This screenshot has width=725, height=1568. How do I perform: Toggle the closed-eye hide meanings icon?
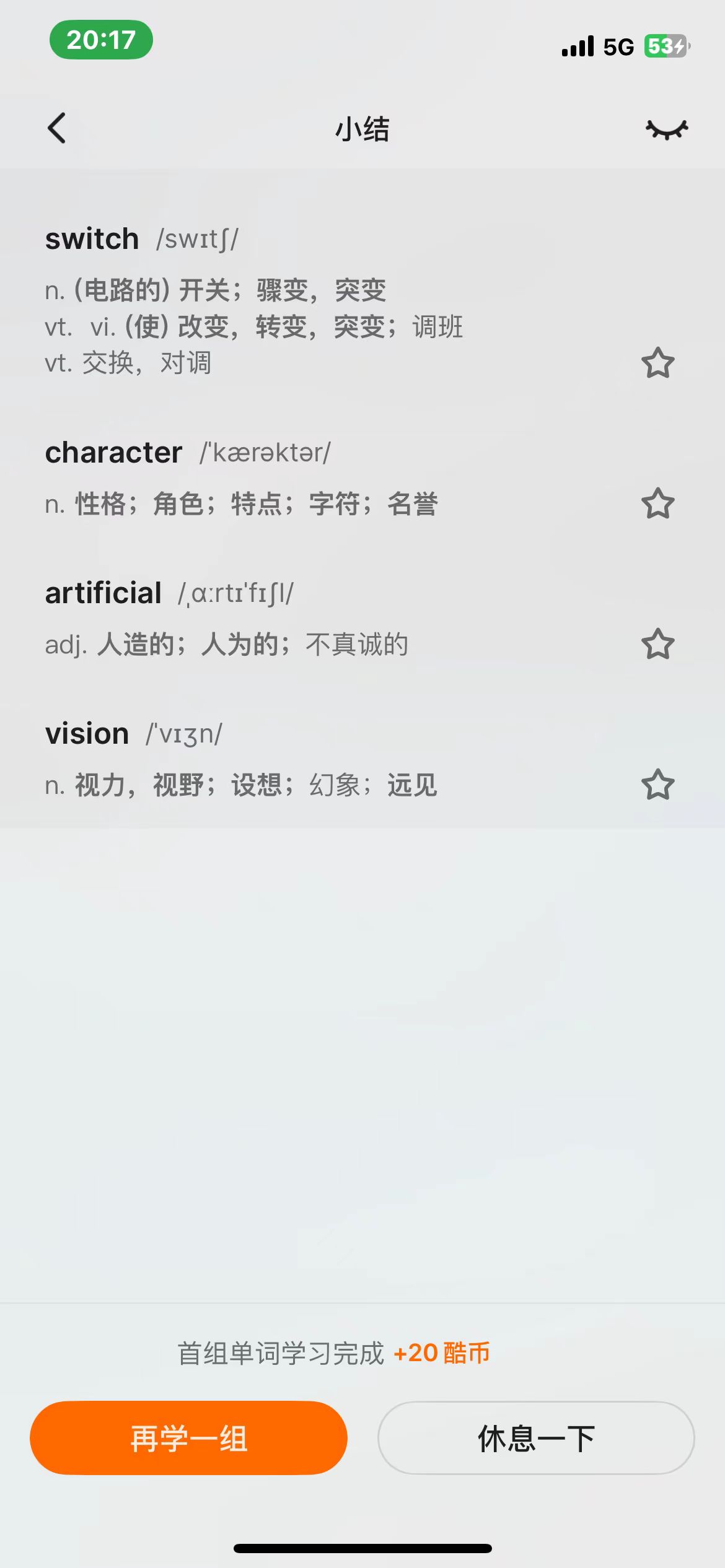pyautogui.click(x=667, y=129)
